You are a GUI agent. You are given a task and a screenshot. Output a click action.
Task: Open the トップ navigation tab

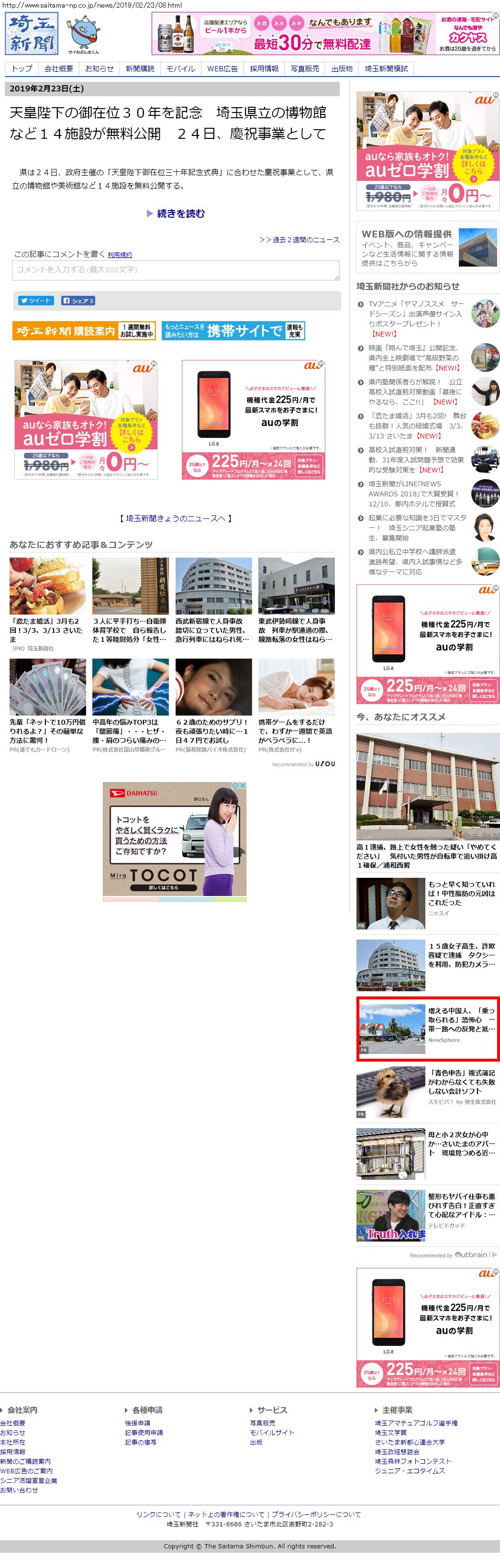22,69
